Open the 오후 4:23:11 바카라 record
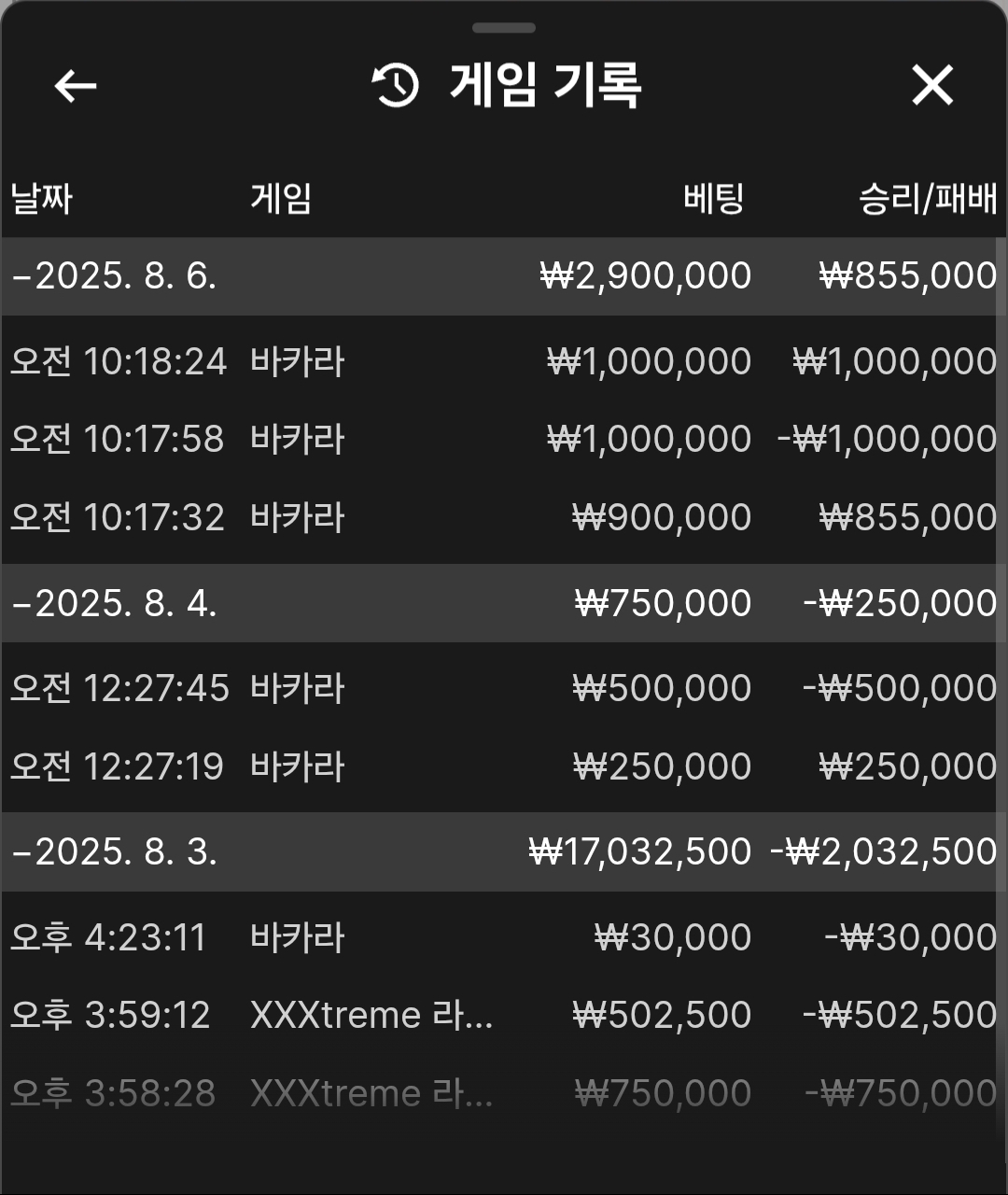This screenshot has width=1008, height=1195. (502, 937)
